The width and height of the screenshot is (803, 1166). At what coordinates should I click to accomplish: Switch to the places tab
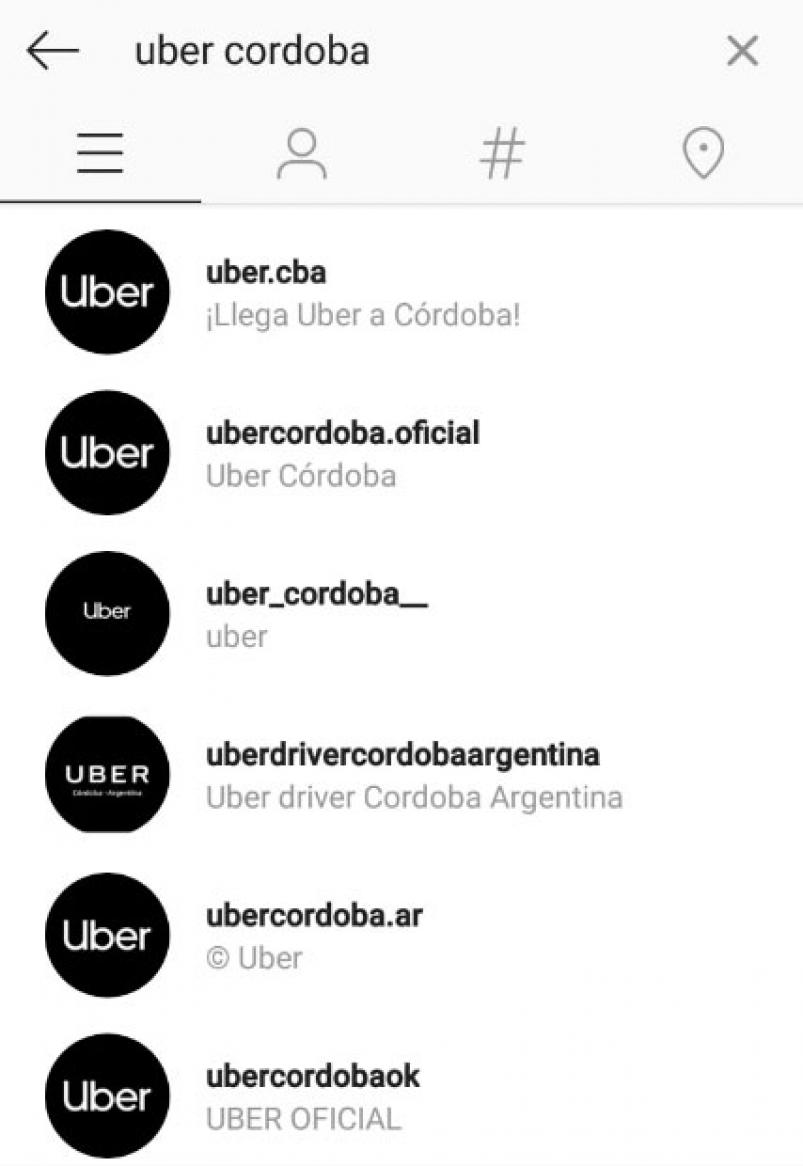(703, 155)
